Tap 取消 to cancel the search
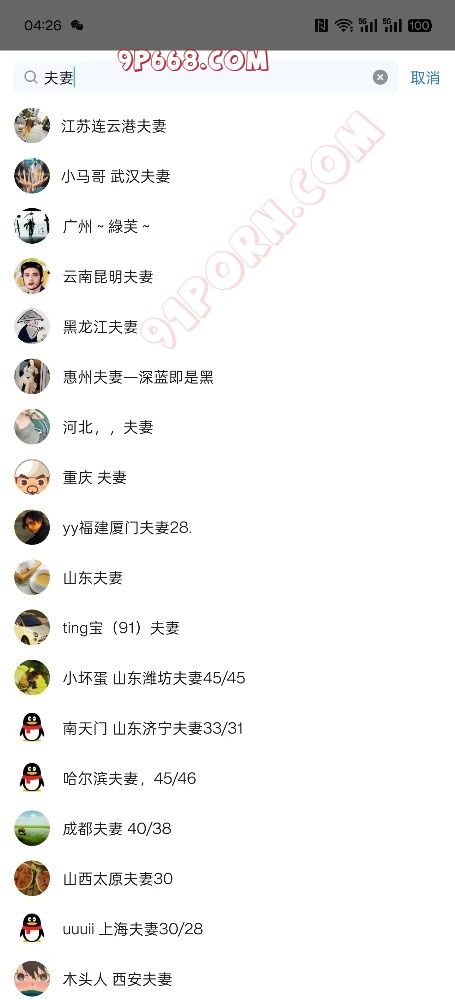Screen dimensions: 455x1000 425,78
